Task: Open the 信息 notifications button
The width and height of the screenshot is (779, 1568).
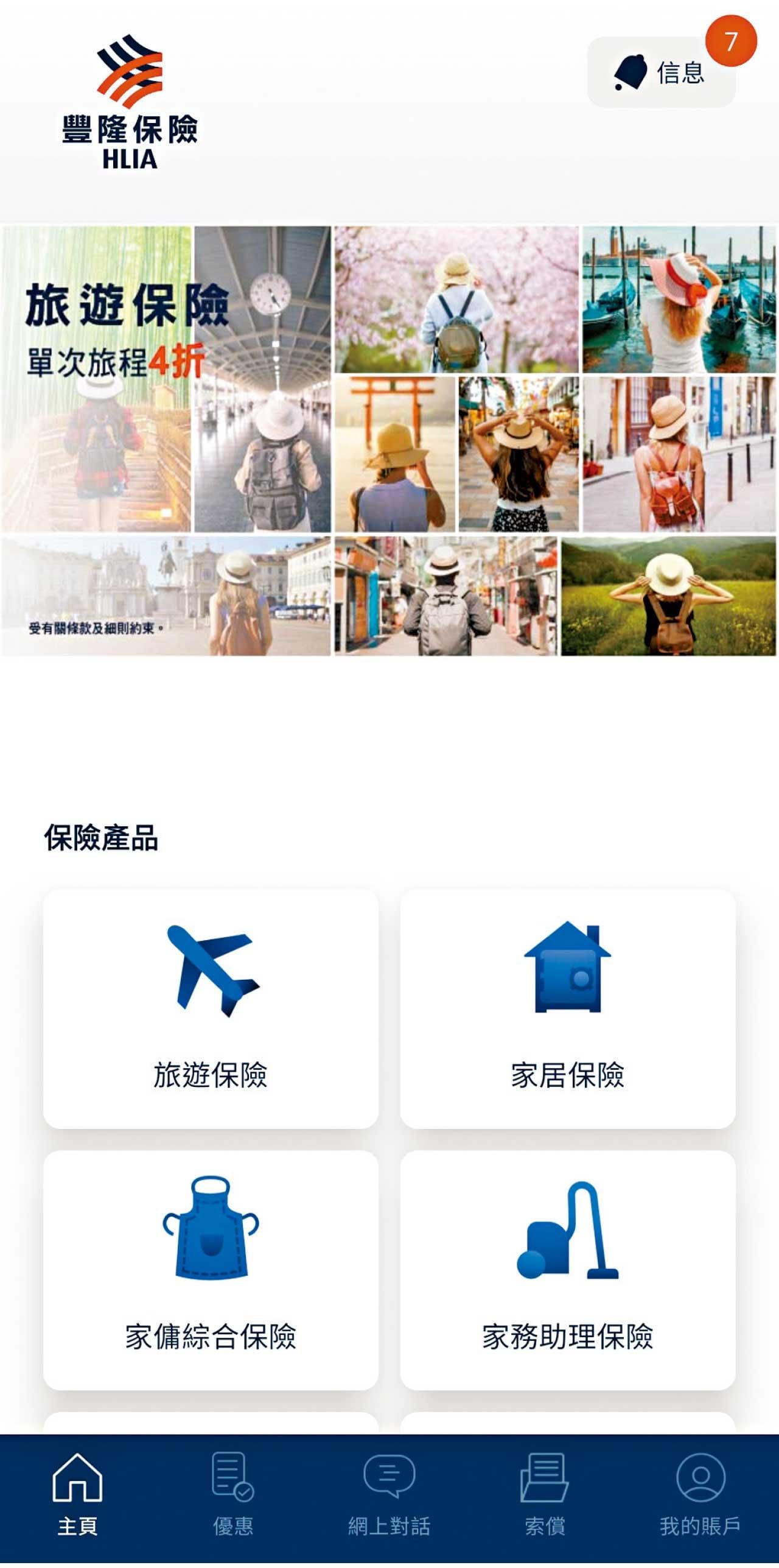Action: [x=661, y=72]
